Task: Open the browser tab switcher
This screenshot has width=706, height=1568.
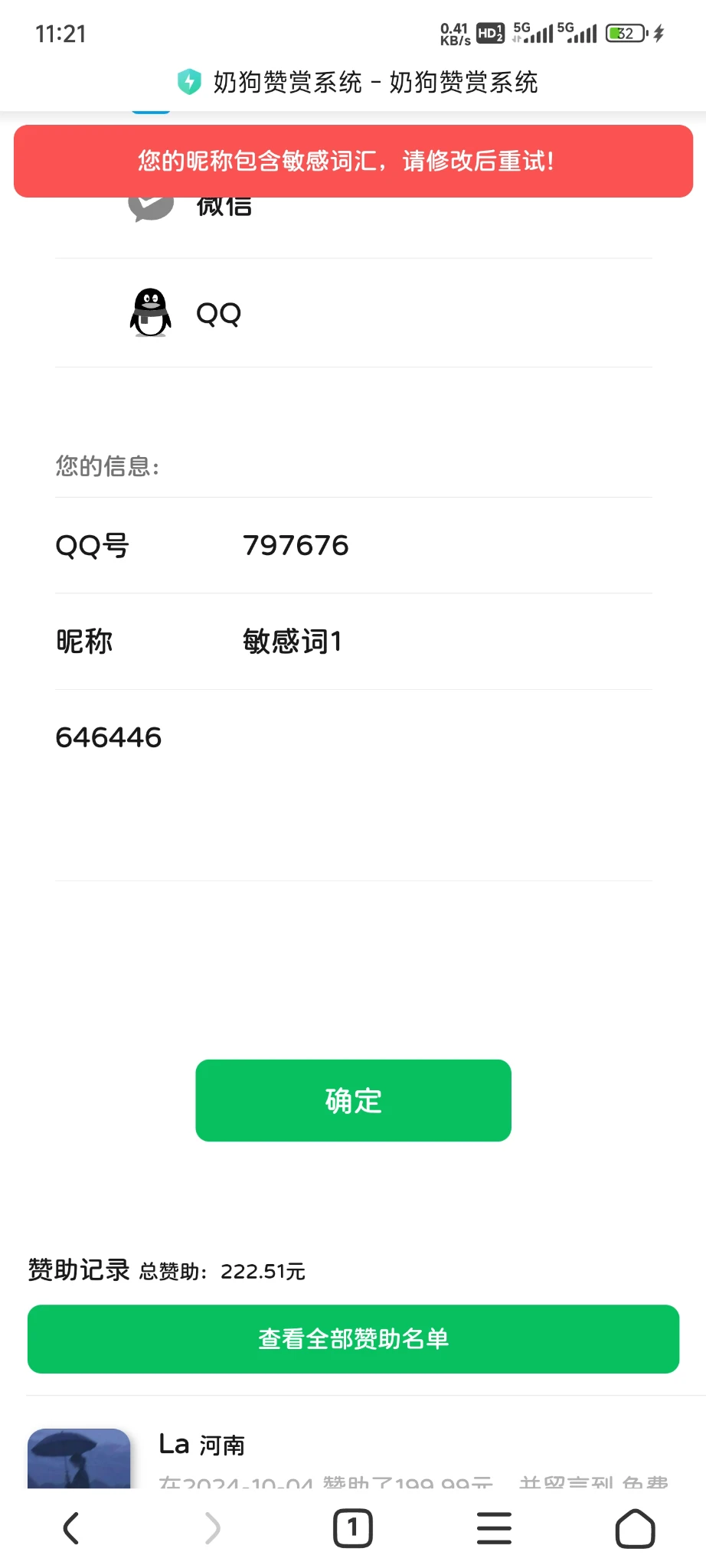Action: (352, 1528)
